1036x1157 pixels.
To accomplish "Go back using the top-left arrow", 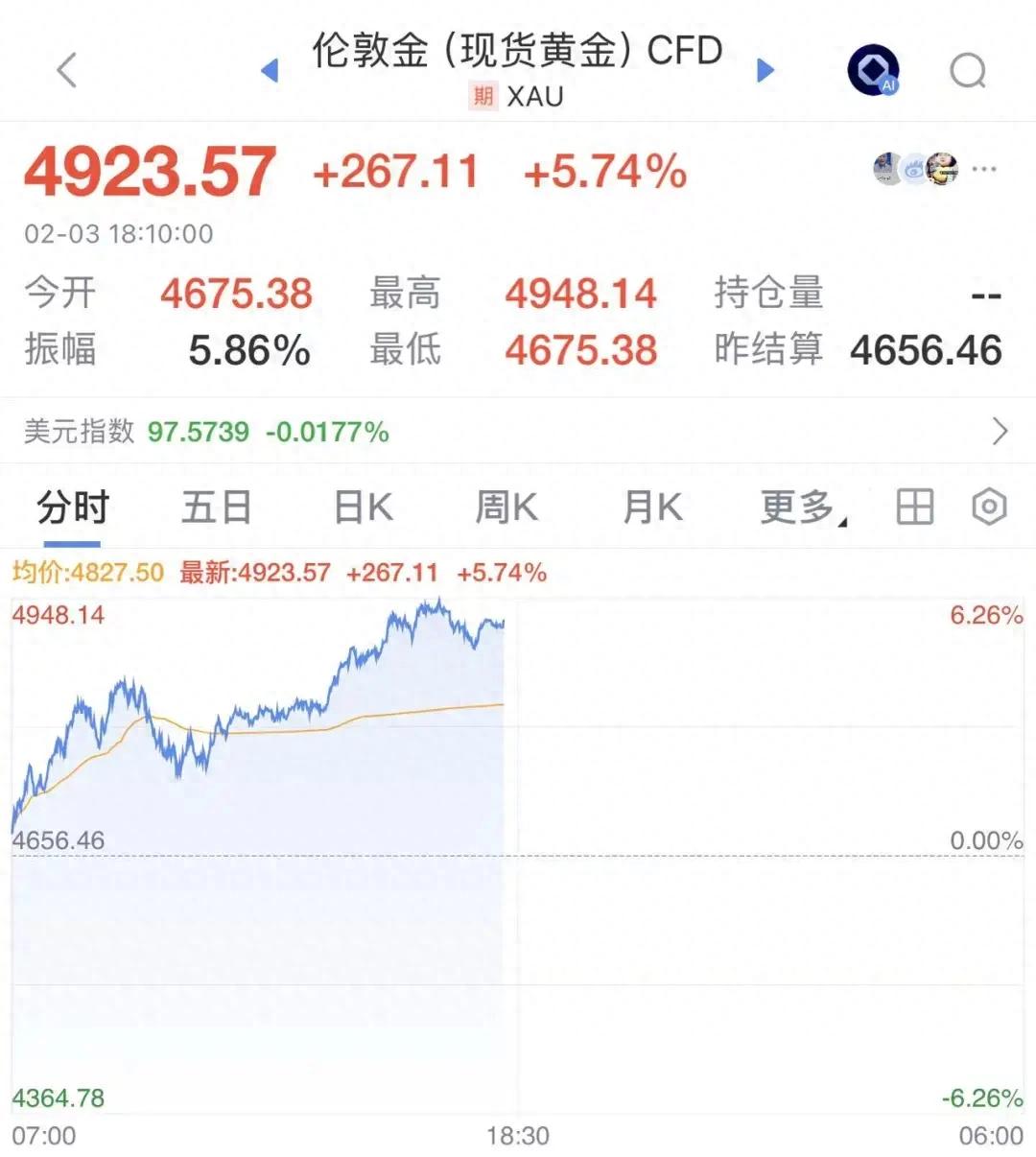I will coord(66,70).
